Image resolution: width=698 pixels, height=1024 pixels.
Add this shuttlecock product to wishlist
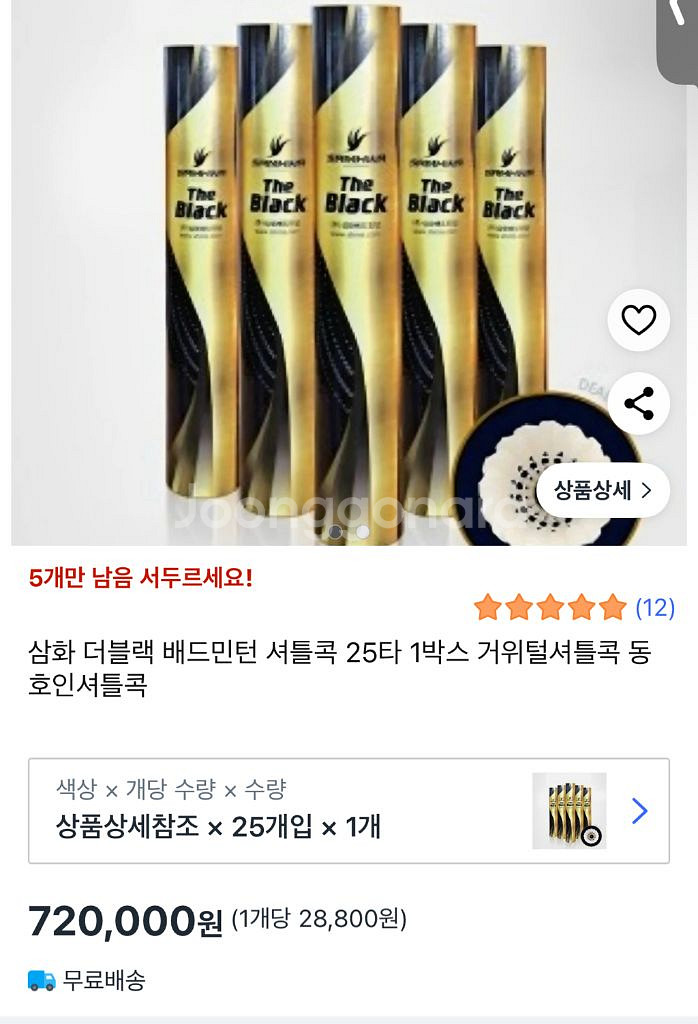[638, 320]
